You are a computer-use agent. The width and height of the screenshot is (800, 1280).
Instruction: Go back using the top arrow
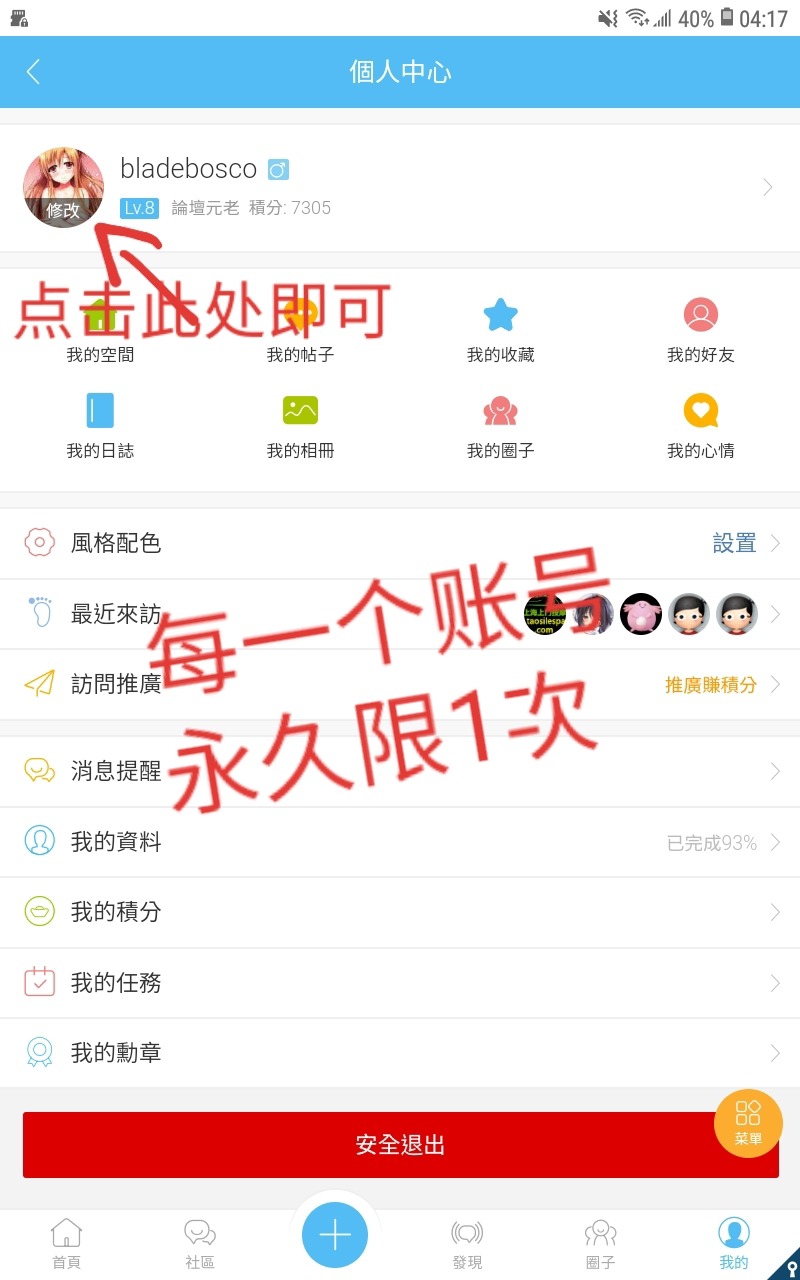[33, 72]
